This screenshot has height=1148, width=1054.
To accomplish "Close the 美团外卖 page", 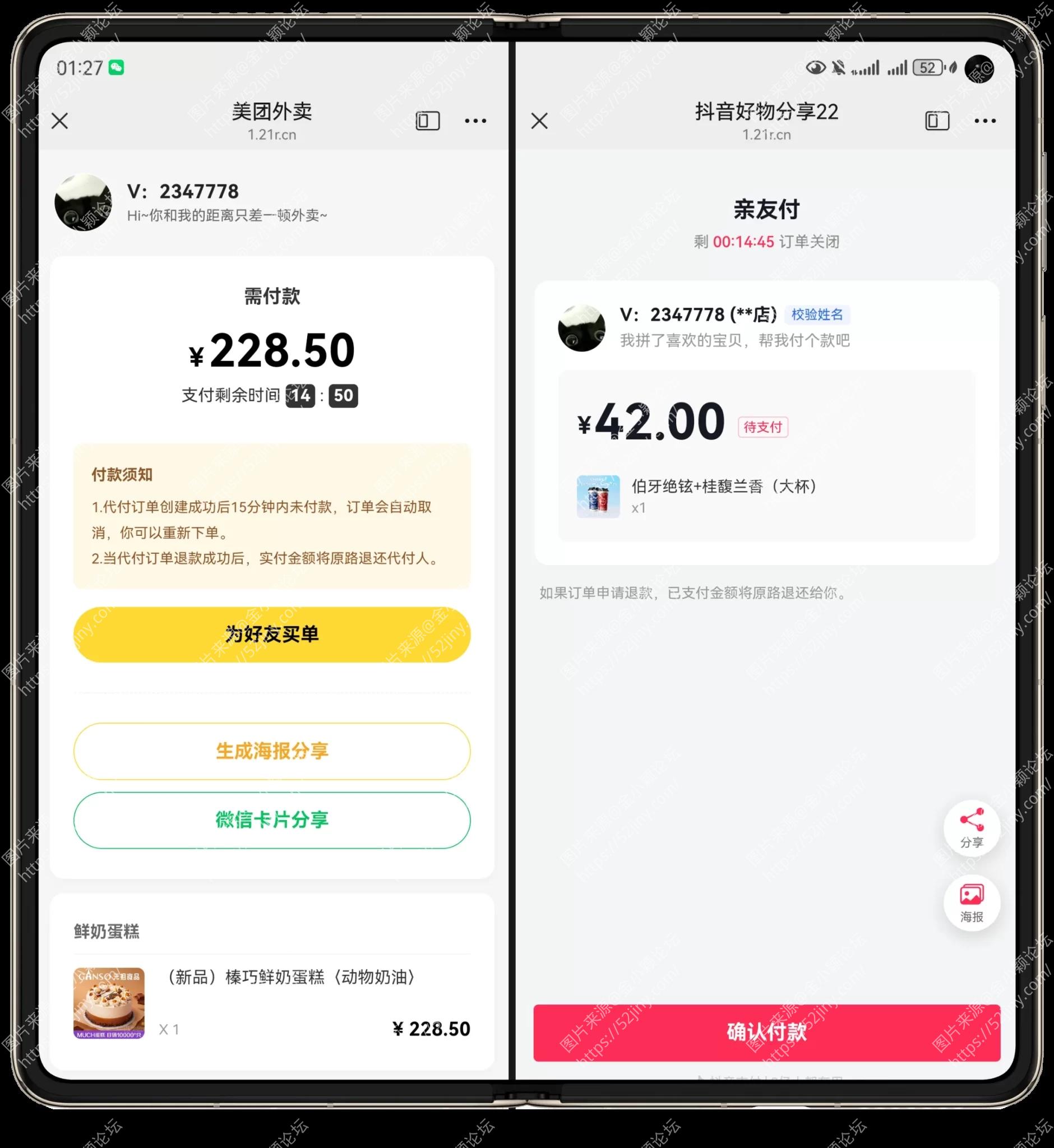I will coord(60,121).
